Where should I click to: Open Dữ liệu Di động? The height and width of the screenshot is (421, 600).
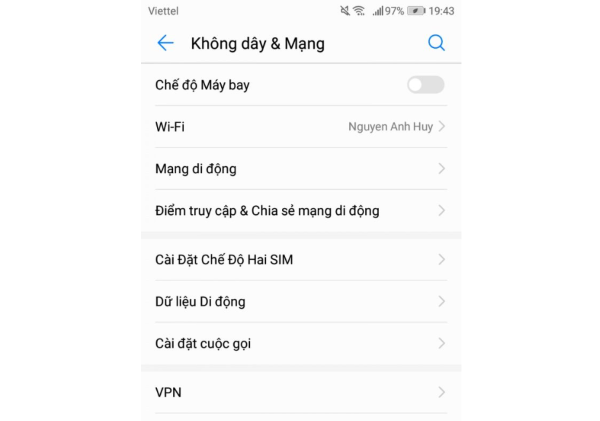pyautogui.click(x=300, y=301)
